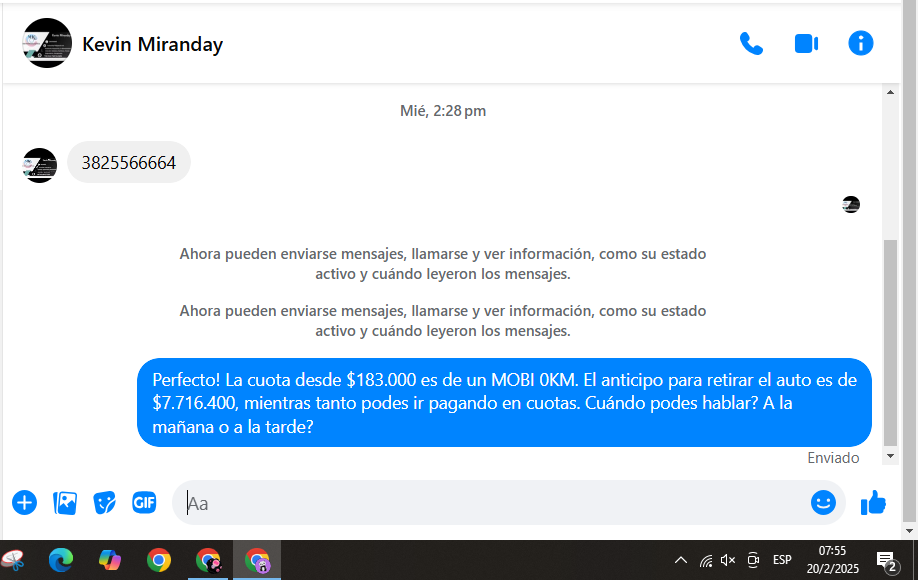
Task: Open more actions with the plus icon
Action: point(24,503)
